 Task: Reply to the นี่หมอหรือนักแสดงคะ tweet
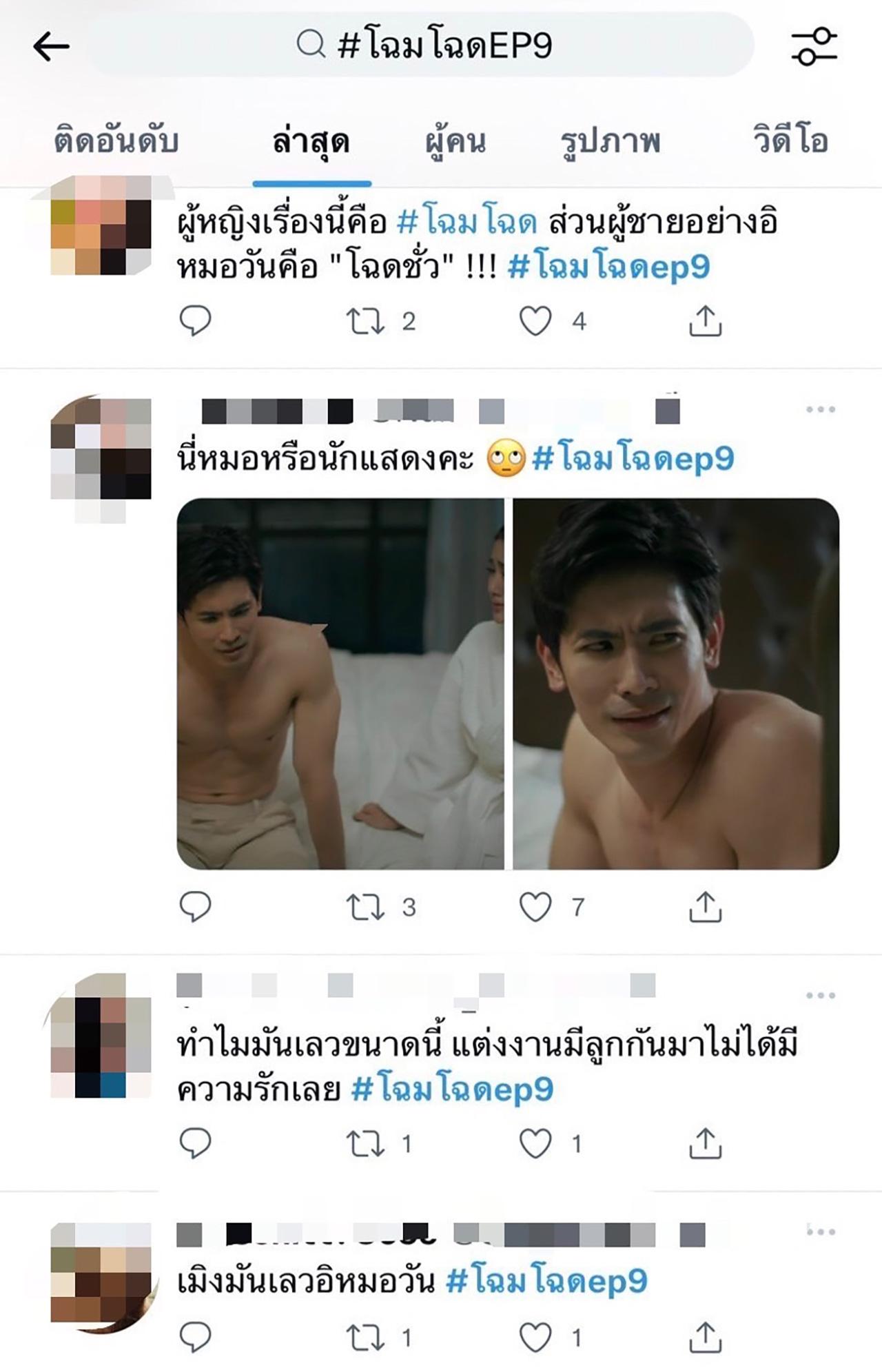(195, 907)
